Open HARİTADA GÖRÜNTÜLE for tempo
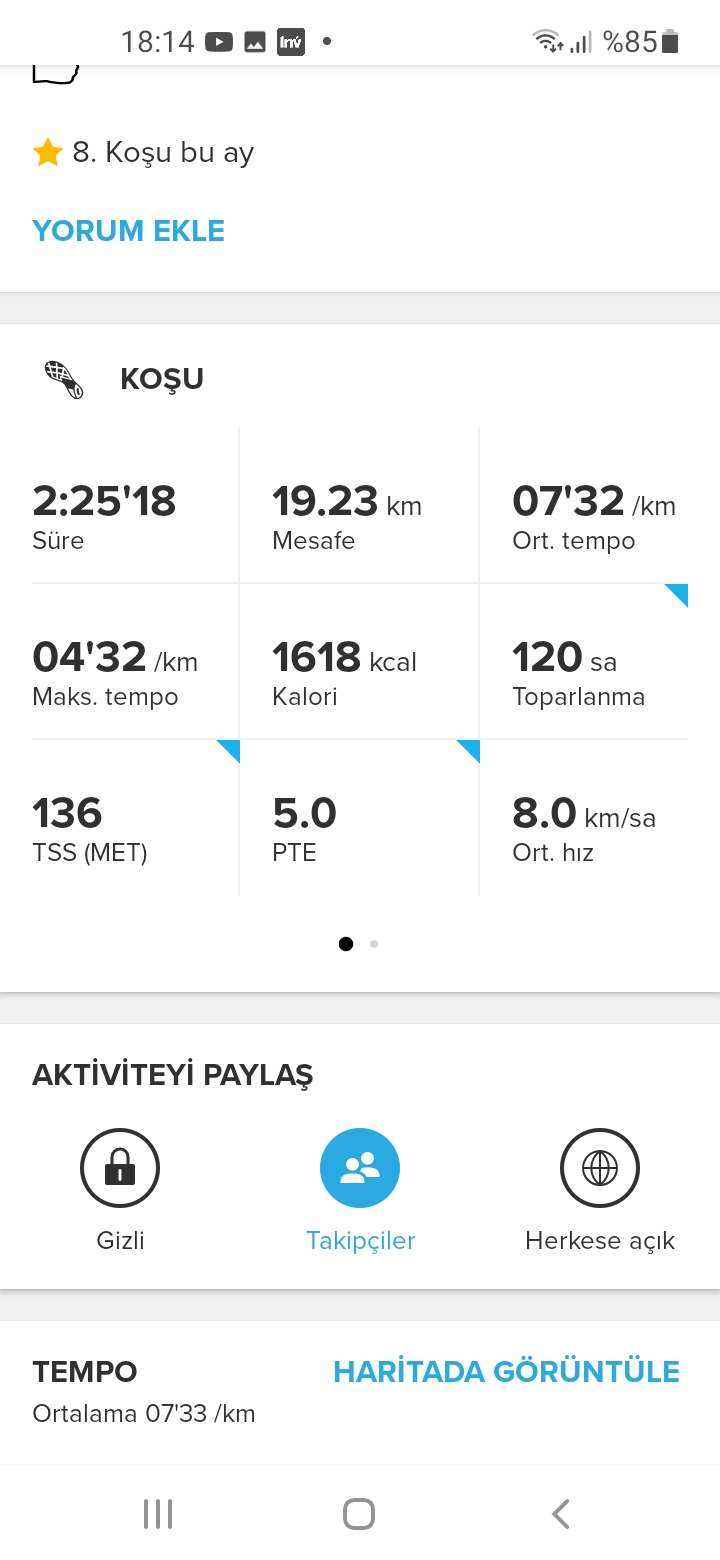Viewport: 720px width, 1560px height. [x=506, y=1371]
